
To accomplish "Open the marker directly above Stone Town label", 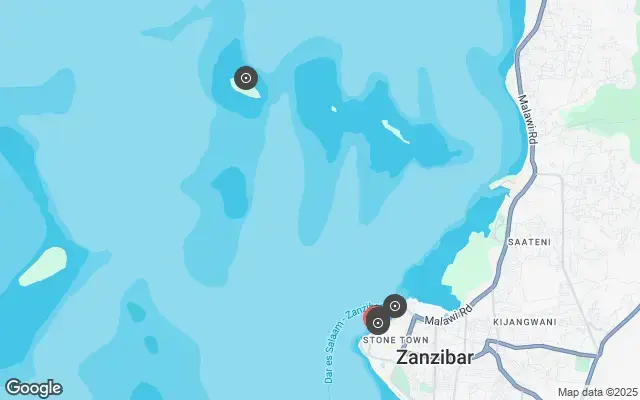I will point(377,323).
